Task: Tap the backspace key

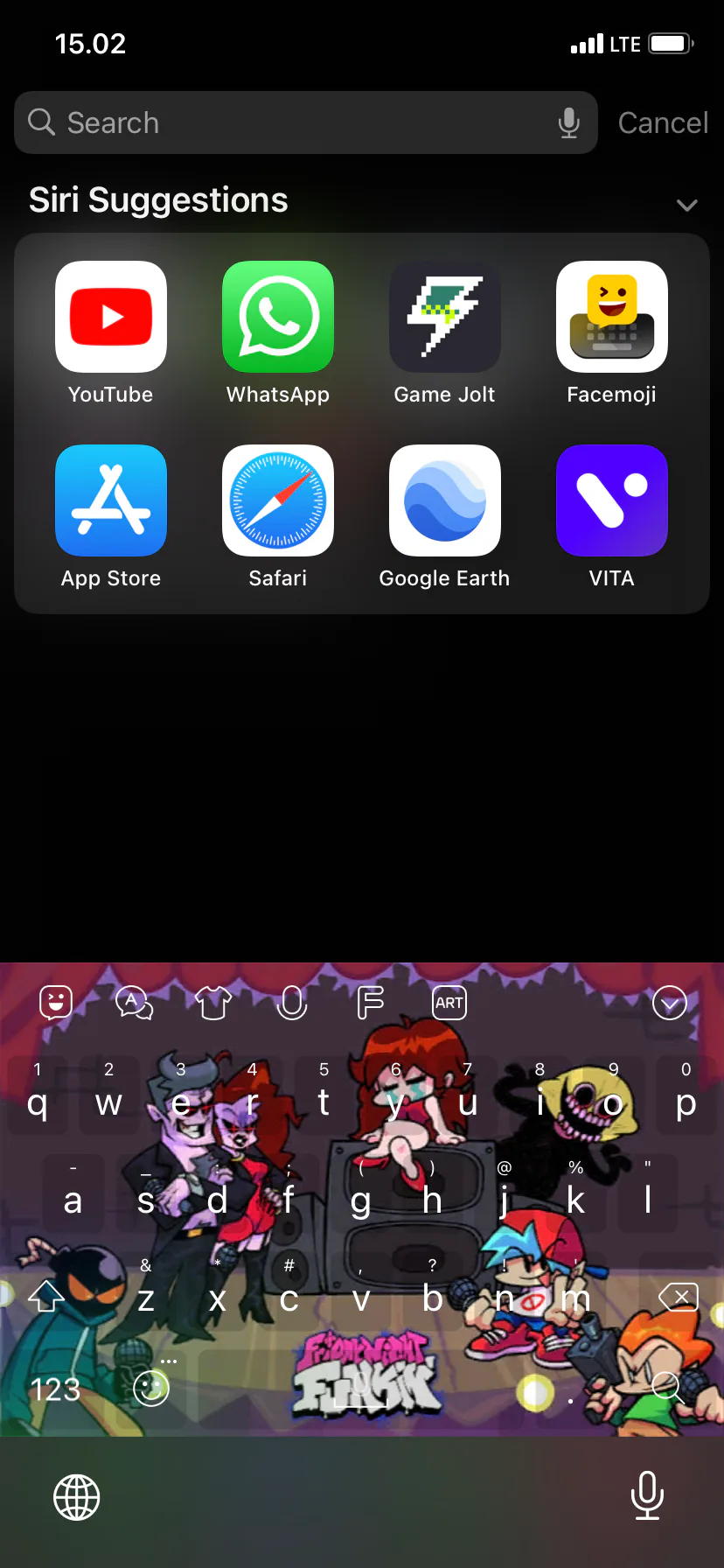Action: point(679,1297)
